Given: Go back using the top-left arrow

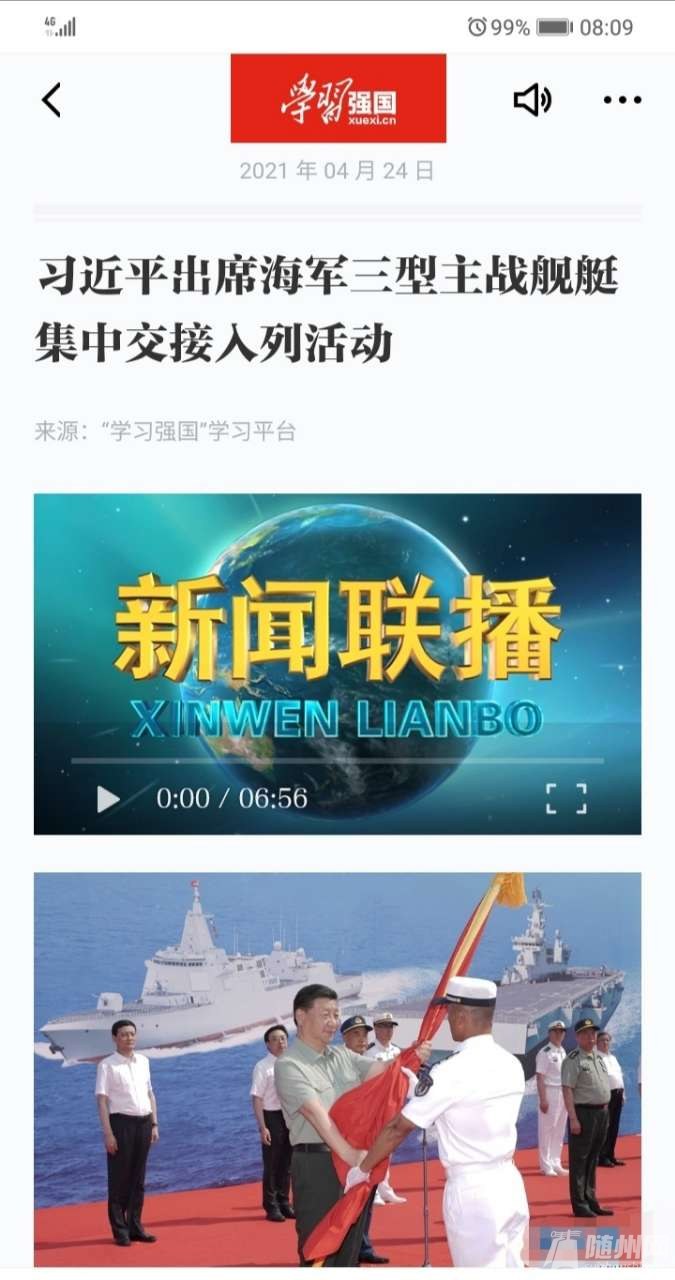Looking at the screenshot, I should 51,99.
